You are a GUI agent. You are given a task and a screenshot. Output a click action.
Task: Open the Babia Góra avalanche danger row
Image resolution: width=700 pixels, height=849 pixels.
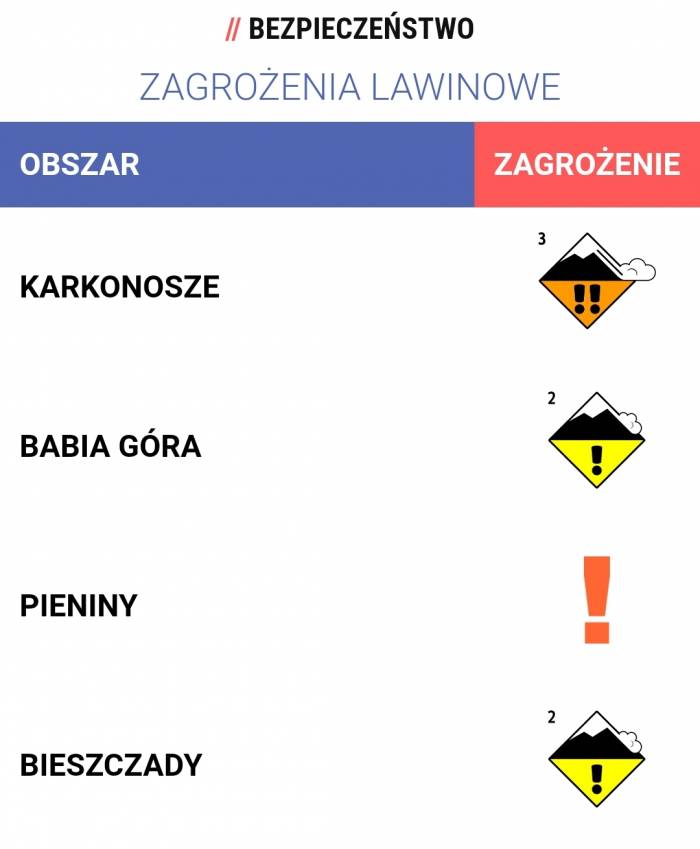(x=110, y=446)
